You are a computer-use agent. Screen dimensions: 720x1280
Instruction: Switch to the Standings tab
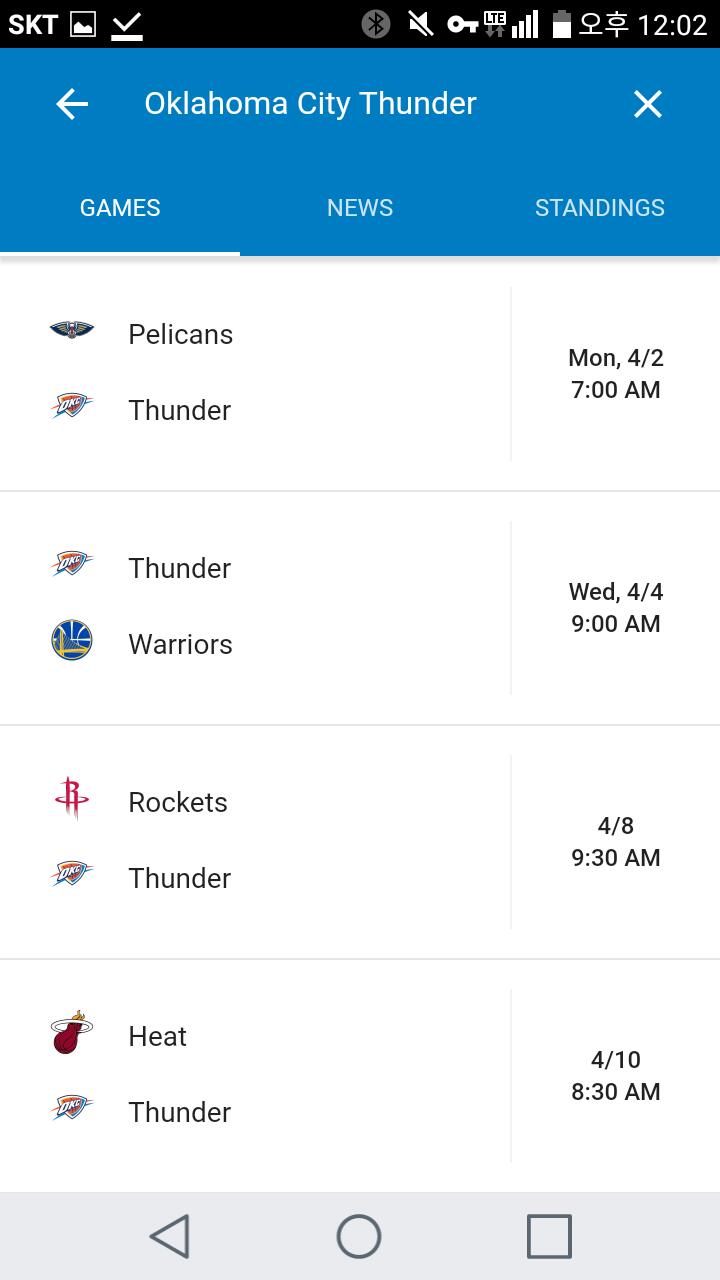coord(599,208)
